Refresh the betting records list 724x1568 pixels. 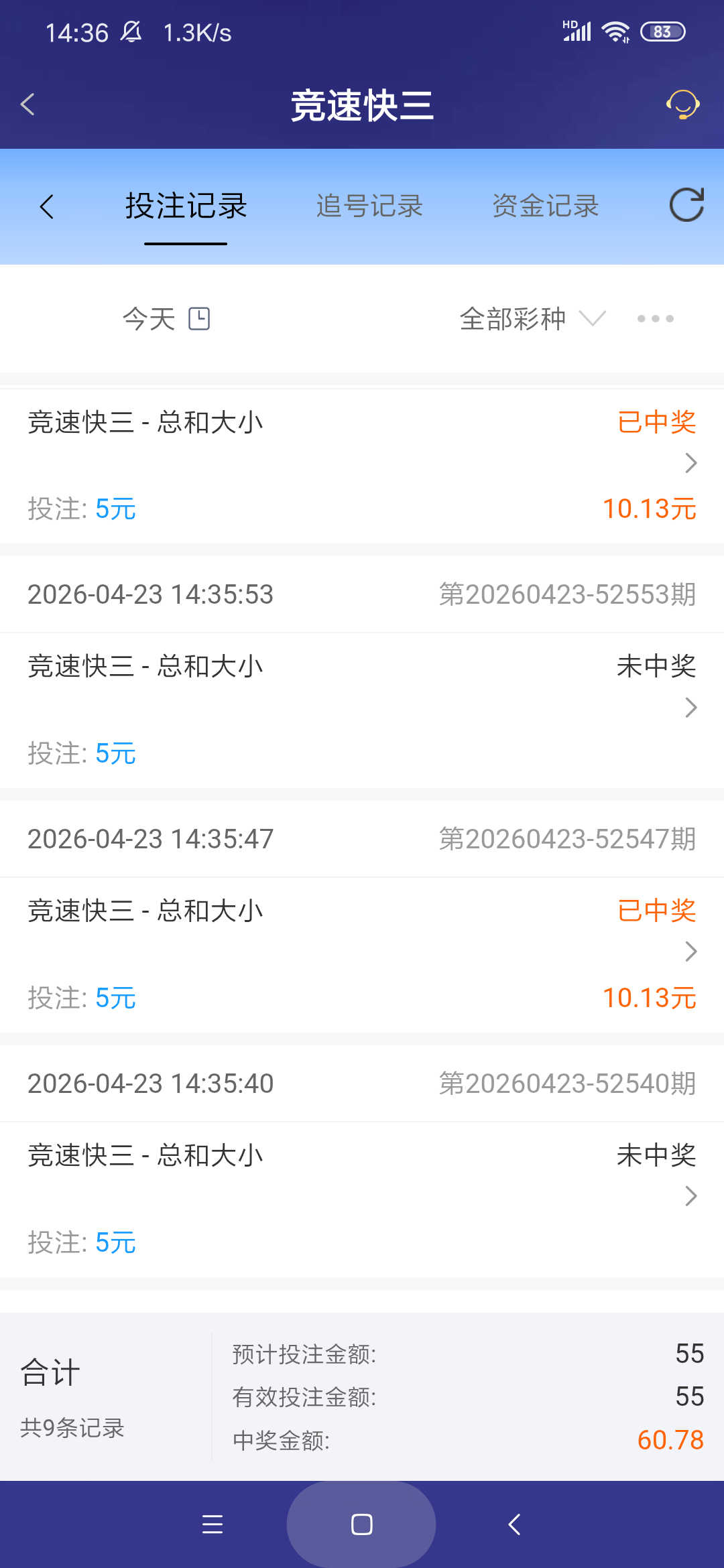685,206
